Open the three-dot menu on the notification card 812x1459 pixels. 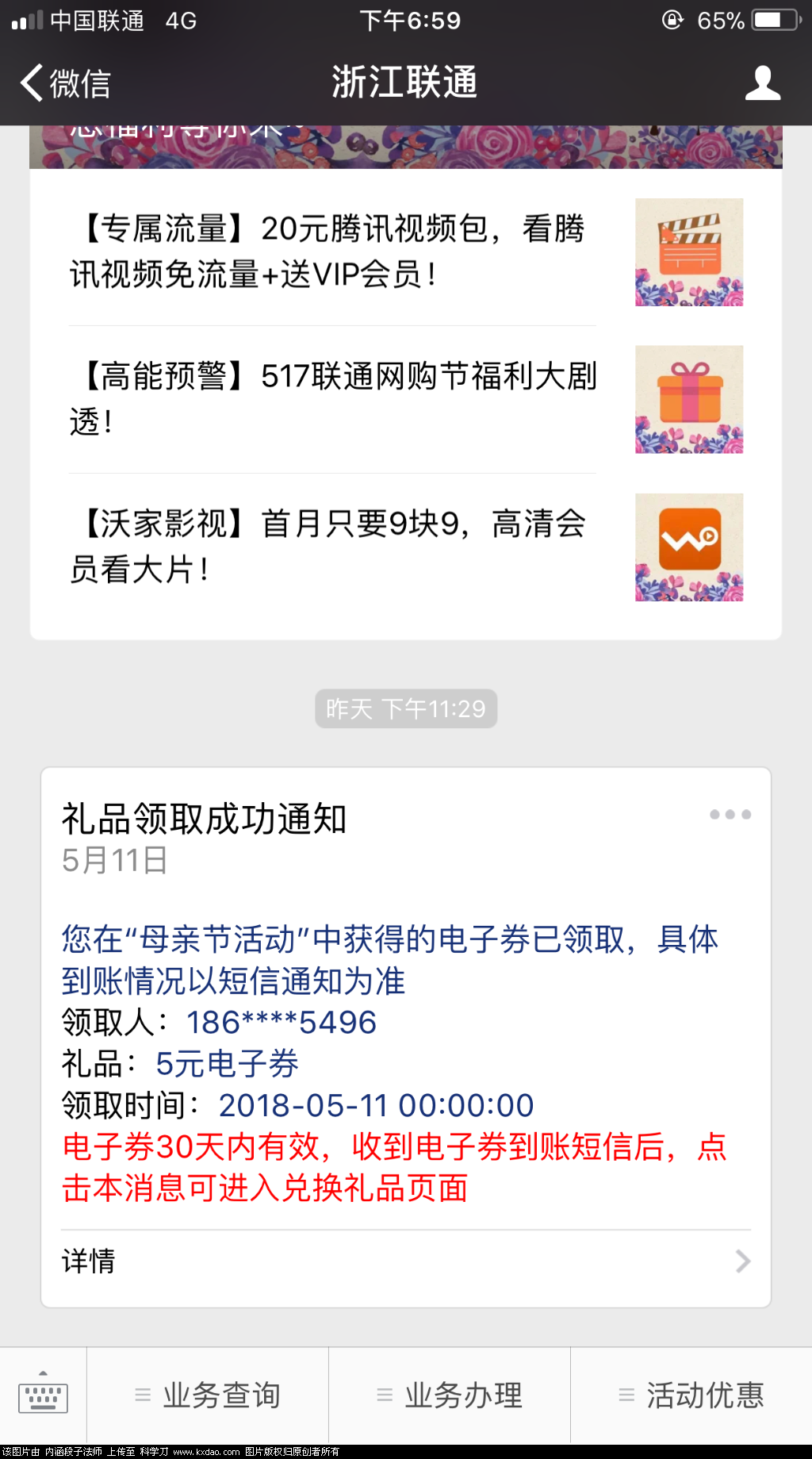(730, 813)
